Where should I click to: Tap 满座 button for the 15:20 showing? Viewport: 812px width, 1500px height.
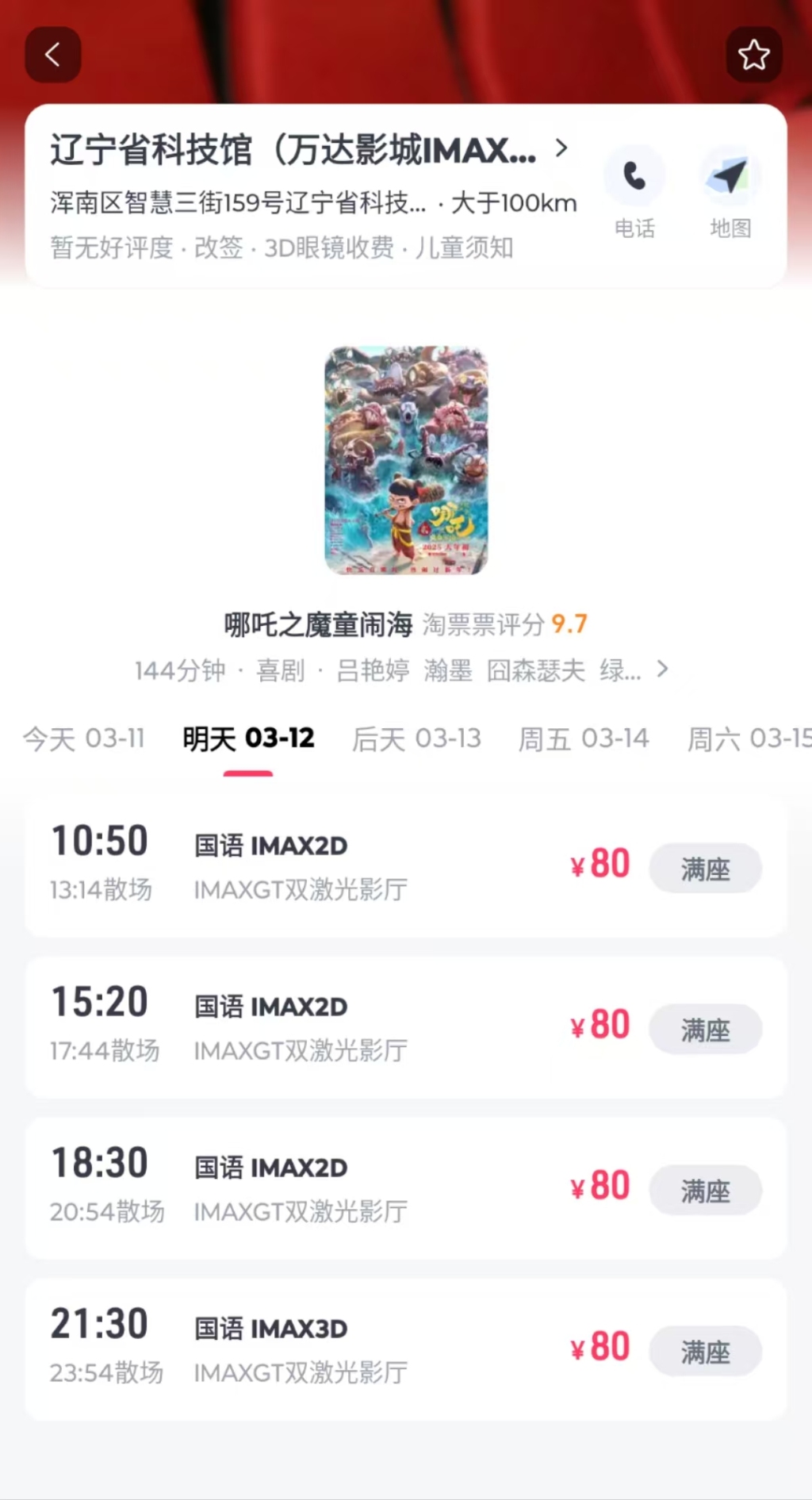tap(705, 1030)
